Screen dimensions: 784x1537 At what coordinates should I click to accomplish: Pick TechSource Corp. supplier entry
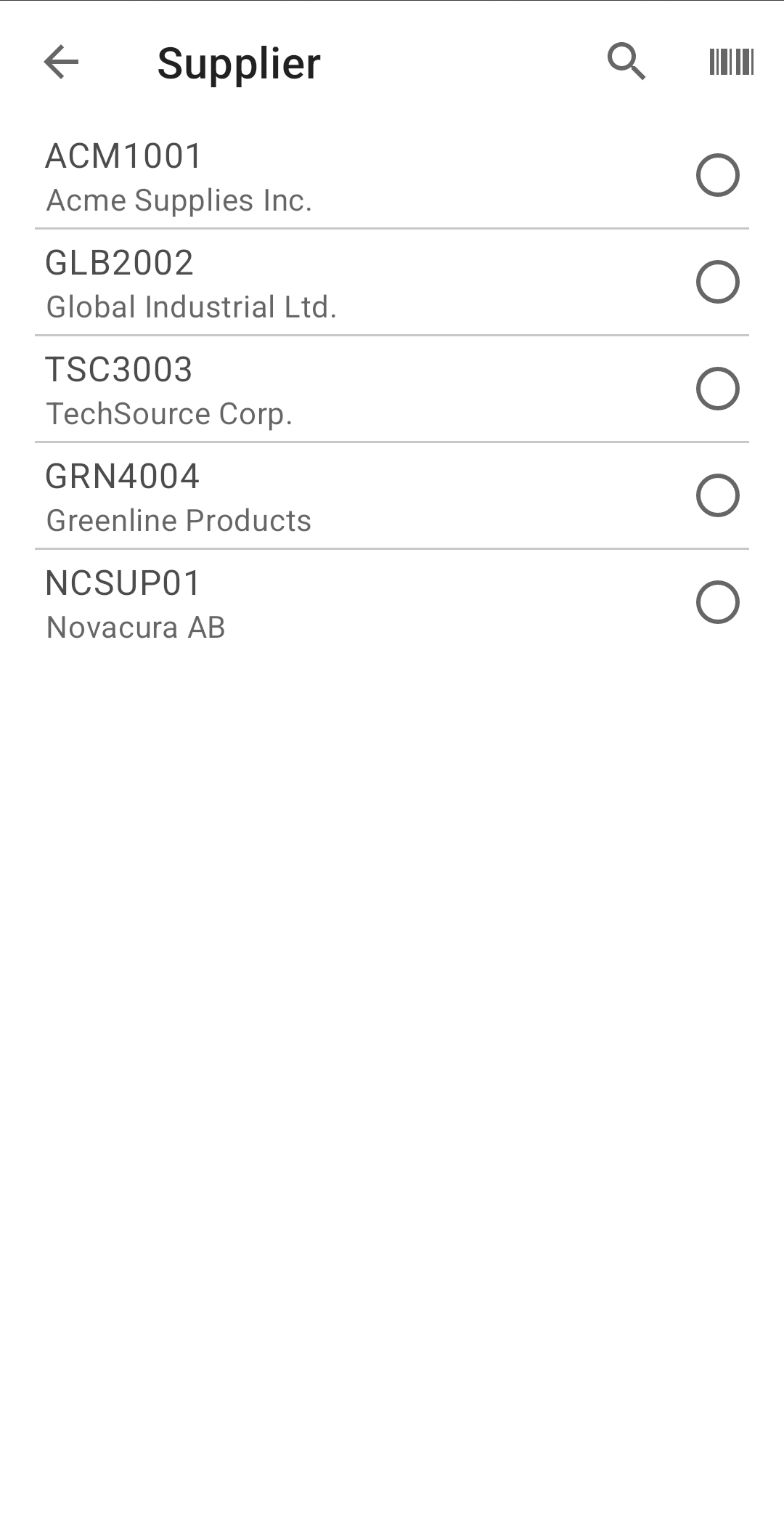coord(170,413)
